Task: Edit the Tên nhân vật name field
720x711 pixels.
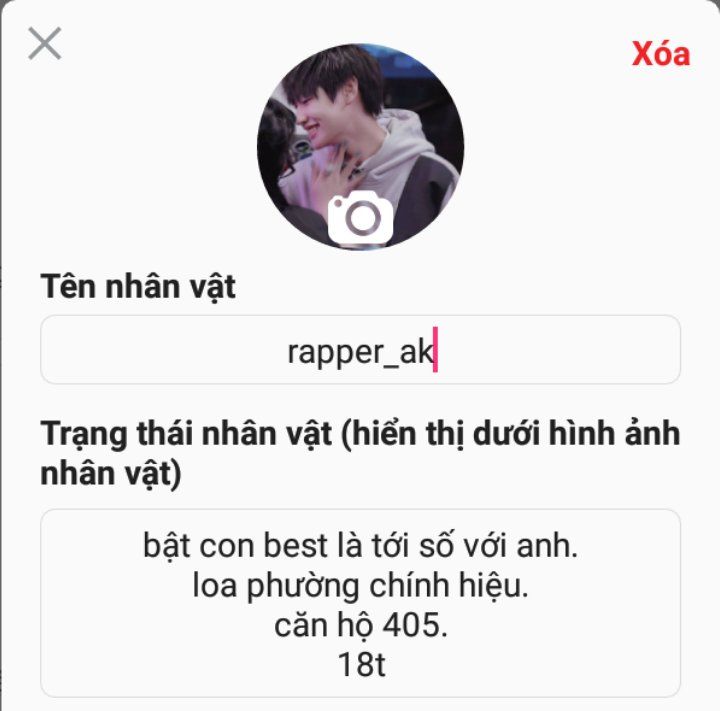Action: click(360, 350)
